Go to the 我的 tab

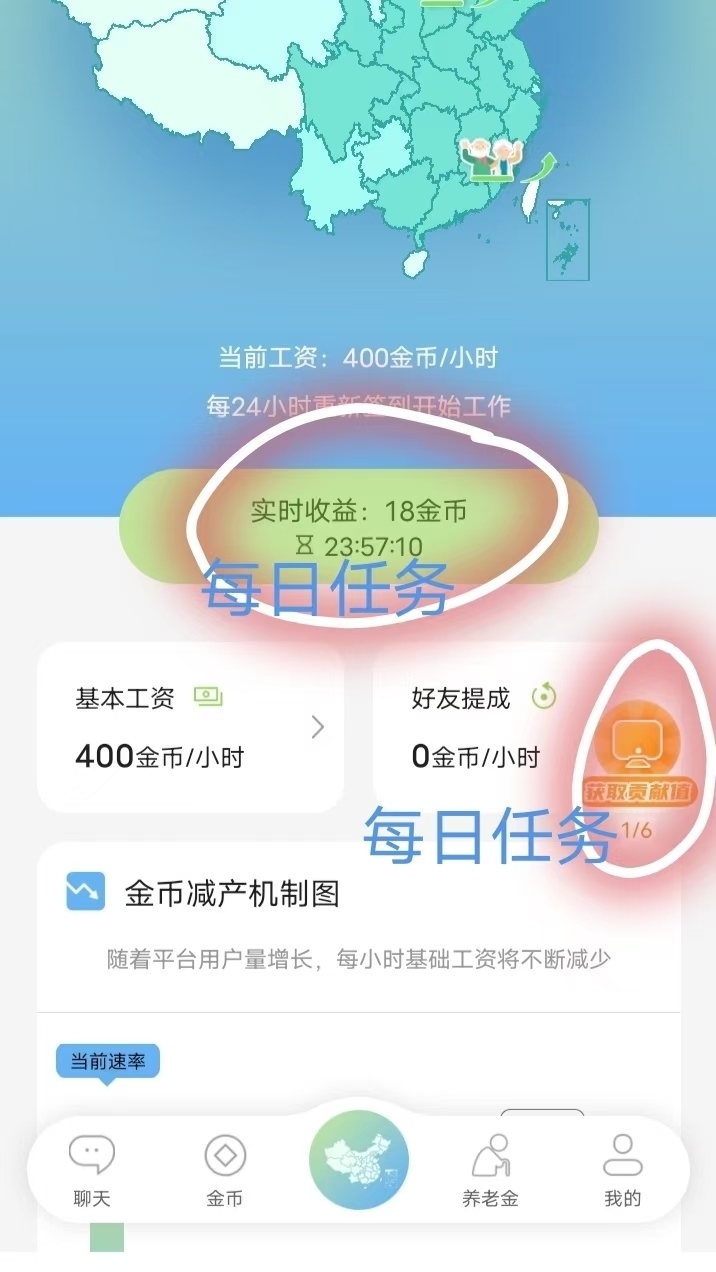623,1171
